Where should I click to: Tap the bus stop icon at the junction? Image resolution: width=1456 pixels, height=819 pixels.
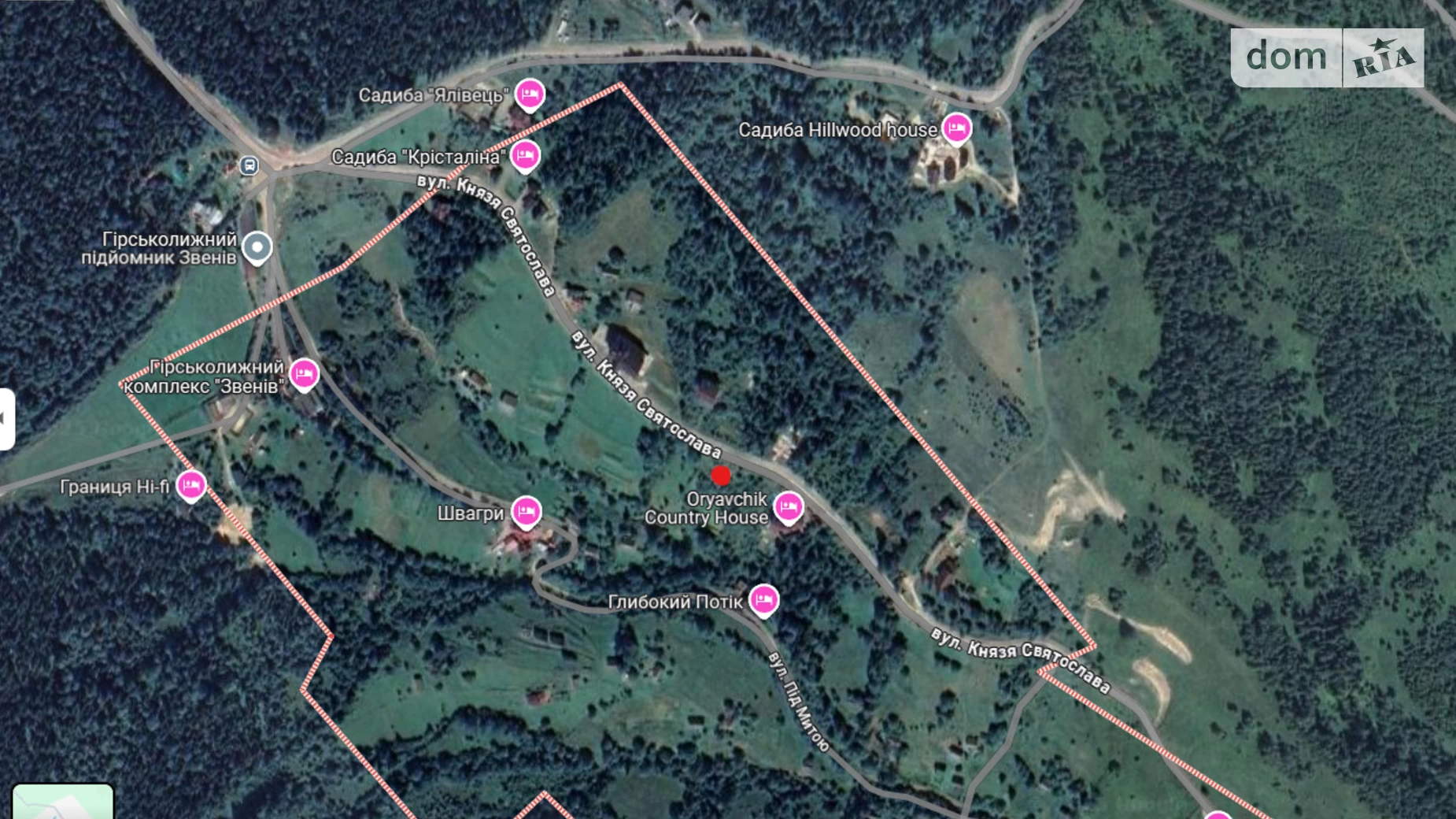[249, 165]
